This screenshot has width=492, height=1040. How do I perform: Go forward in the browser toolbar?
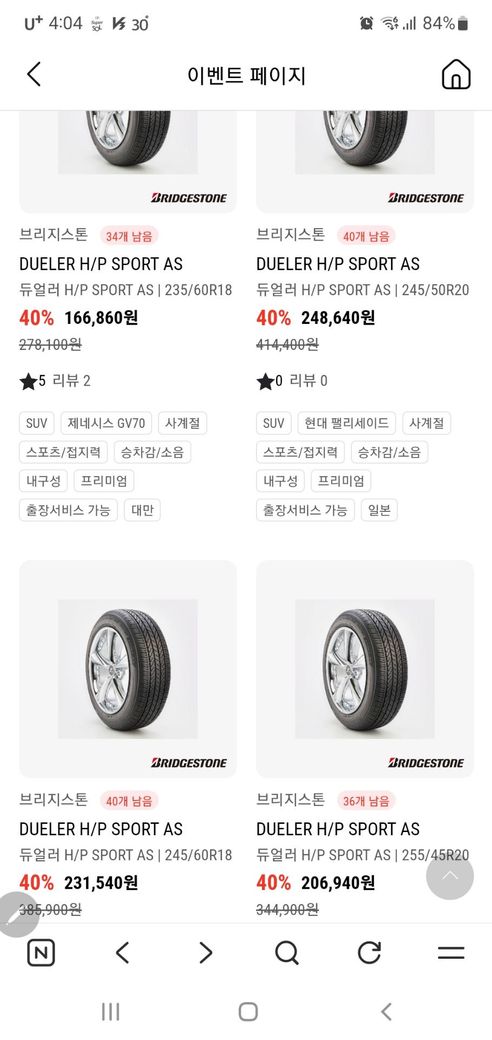(x=206, y=953)
